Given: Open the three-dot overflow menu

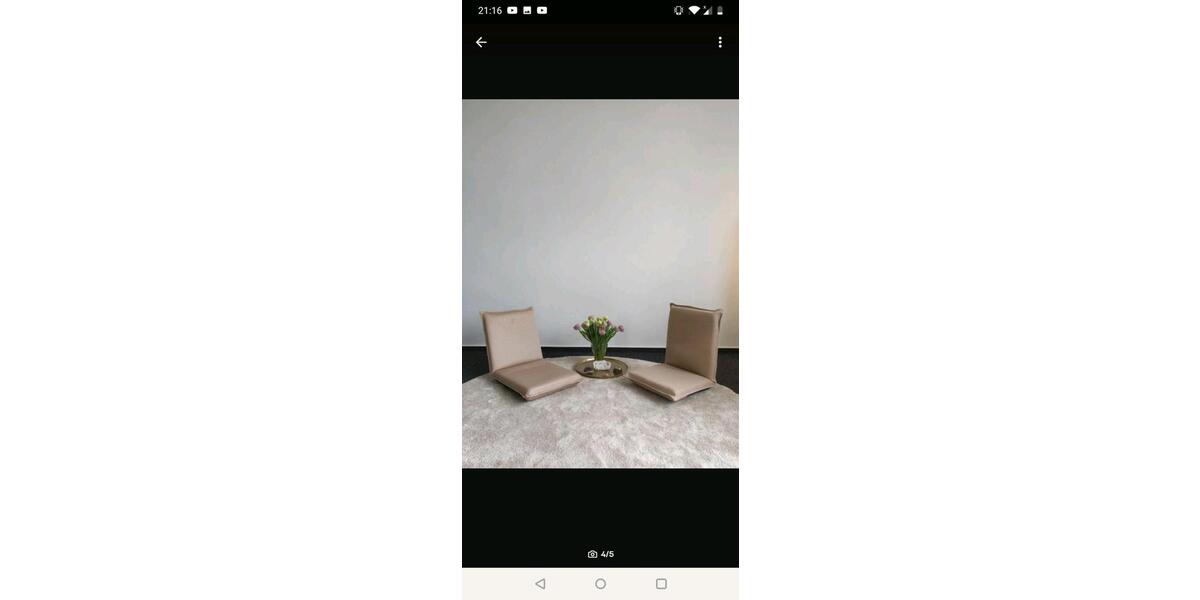Looking at the screenshot, I should tap(720, 42).
